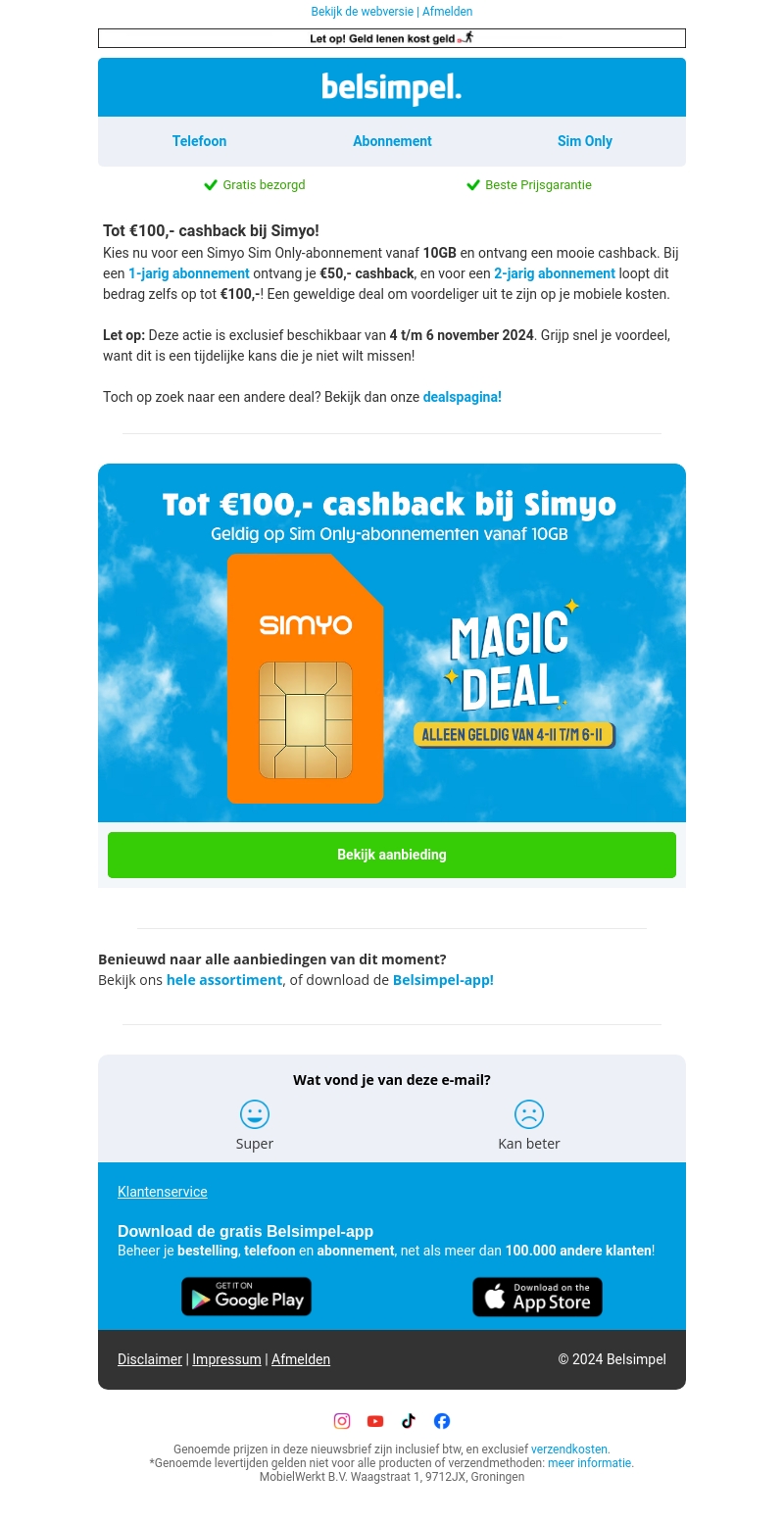Browse the hele assortiment link
The image size is (784, 1523).
pyautogui.click(x=223, y=980)
